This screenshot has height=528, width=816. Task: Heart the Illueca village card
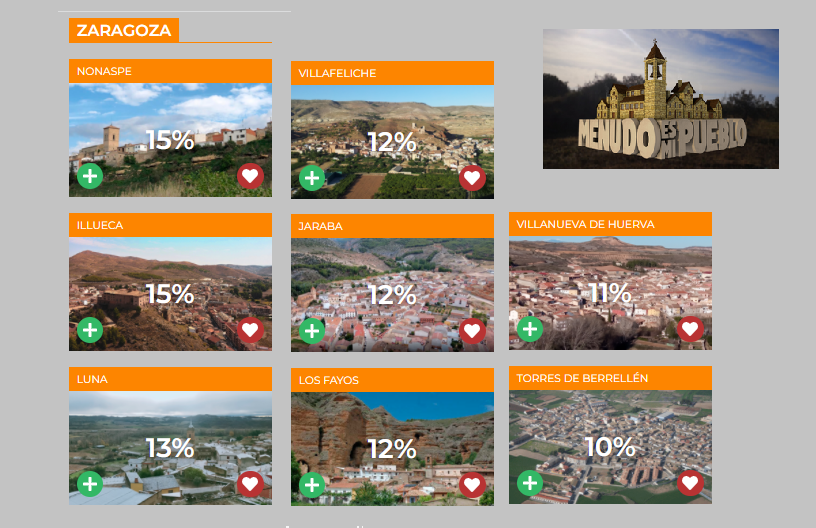tap(250, 330)
